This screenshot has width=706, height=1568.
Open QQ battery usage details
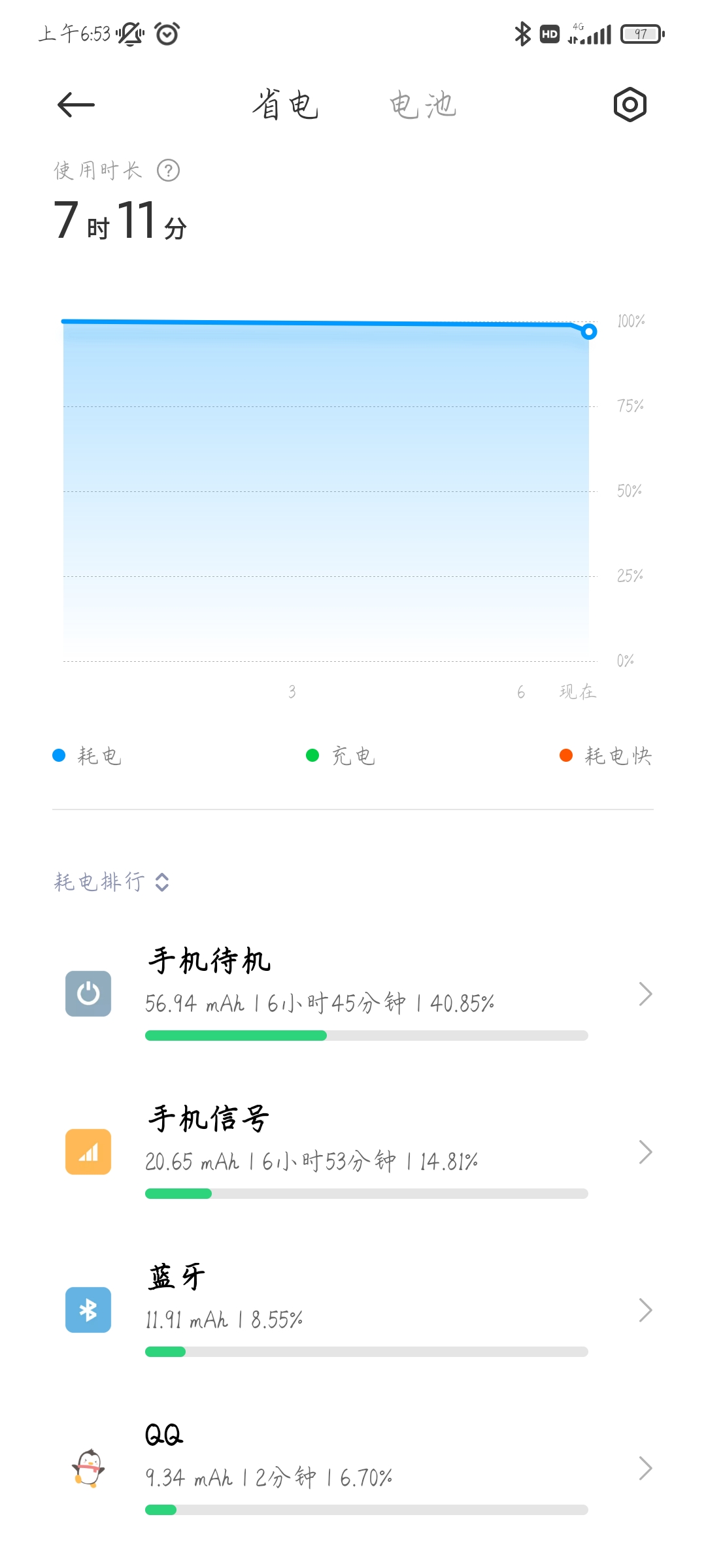(353, 1468)
